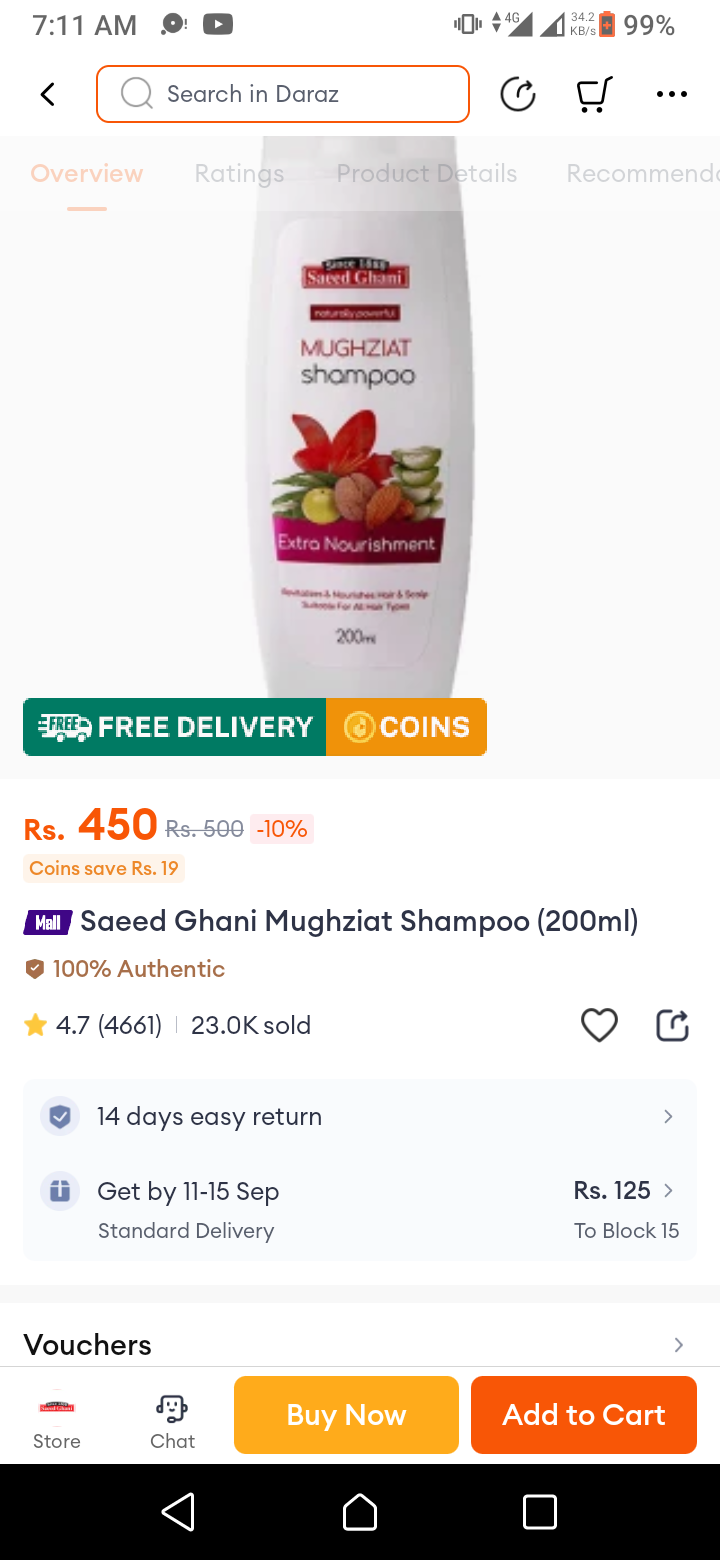Start a Chat with the seller
This screenshot has width=720, height=1560.
click(x=172, y=1418)
